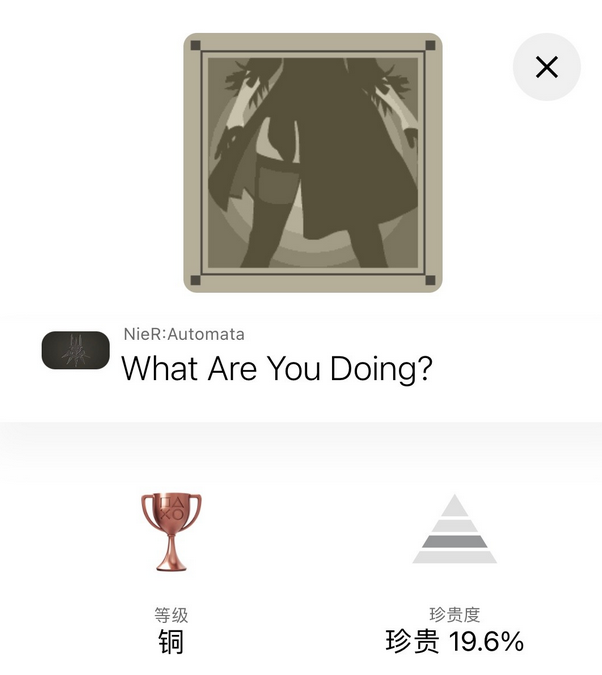This screenshot has width=602, height=675.
Task: Close the trophy detail view
Action: (x=546, y=67)
